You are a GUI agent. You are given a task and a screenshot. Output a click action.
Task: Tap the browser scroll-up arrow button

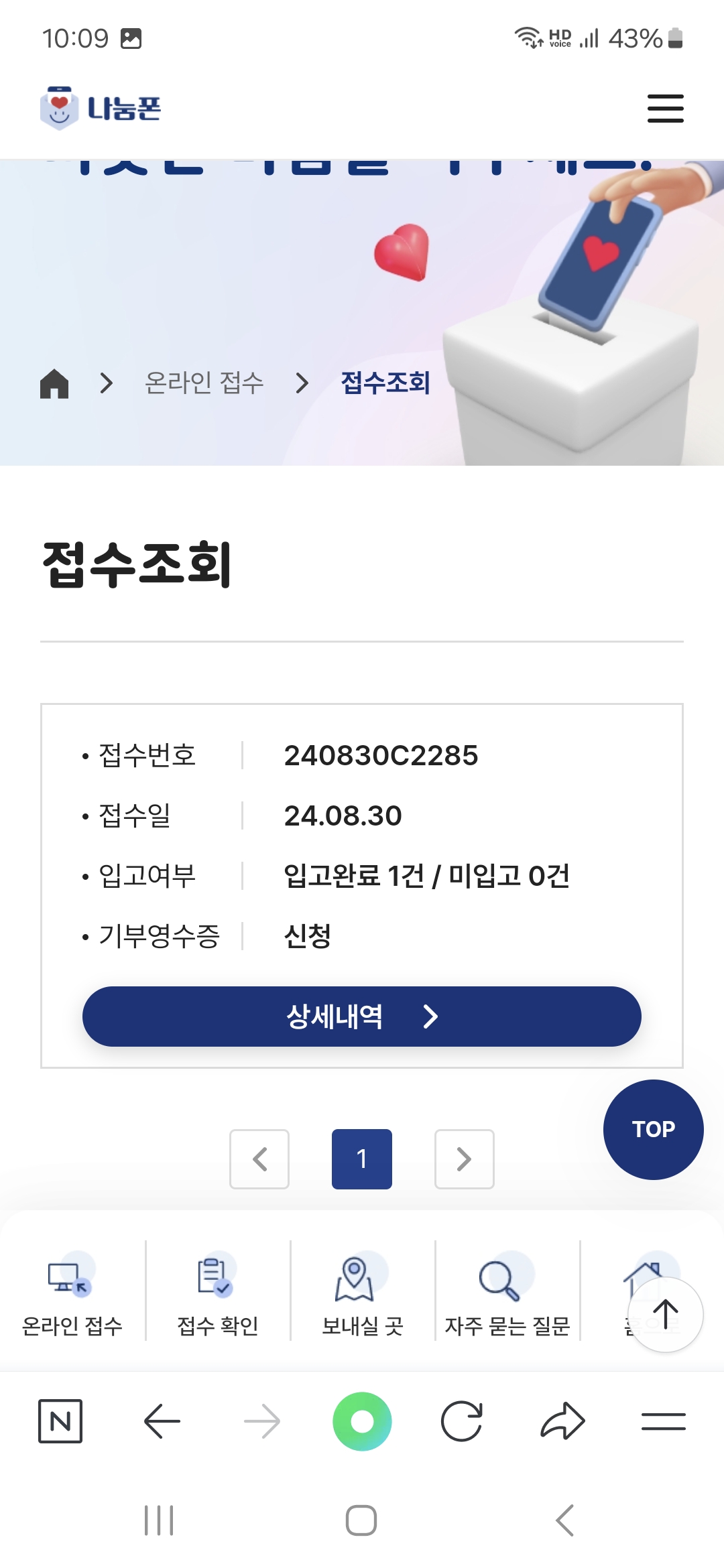pyautogui.click(x=665, y=1314)
